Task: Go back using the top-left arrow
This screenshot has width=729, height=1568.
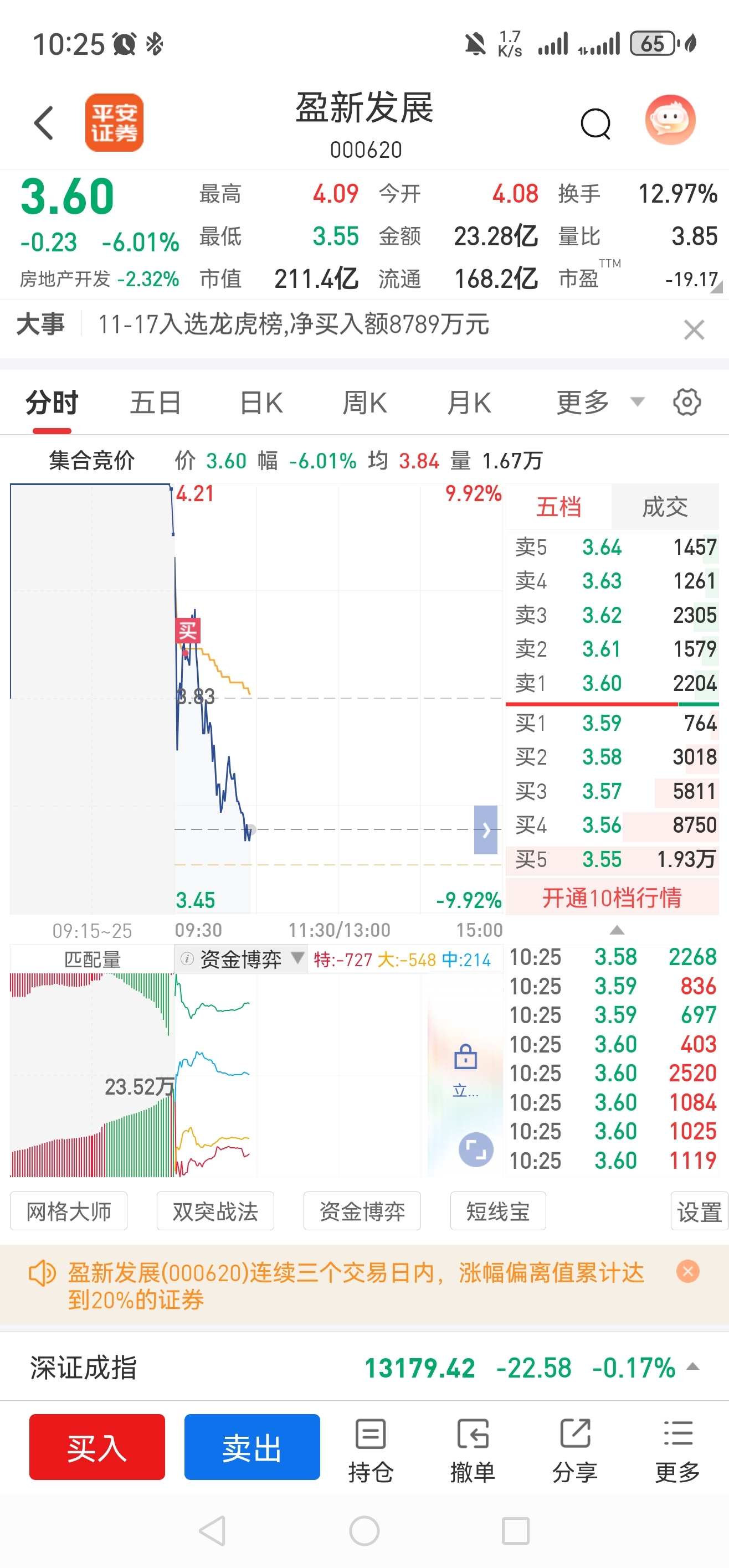Action: click(x=44, y=123)
